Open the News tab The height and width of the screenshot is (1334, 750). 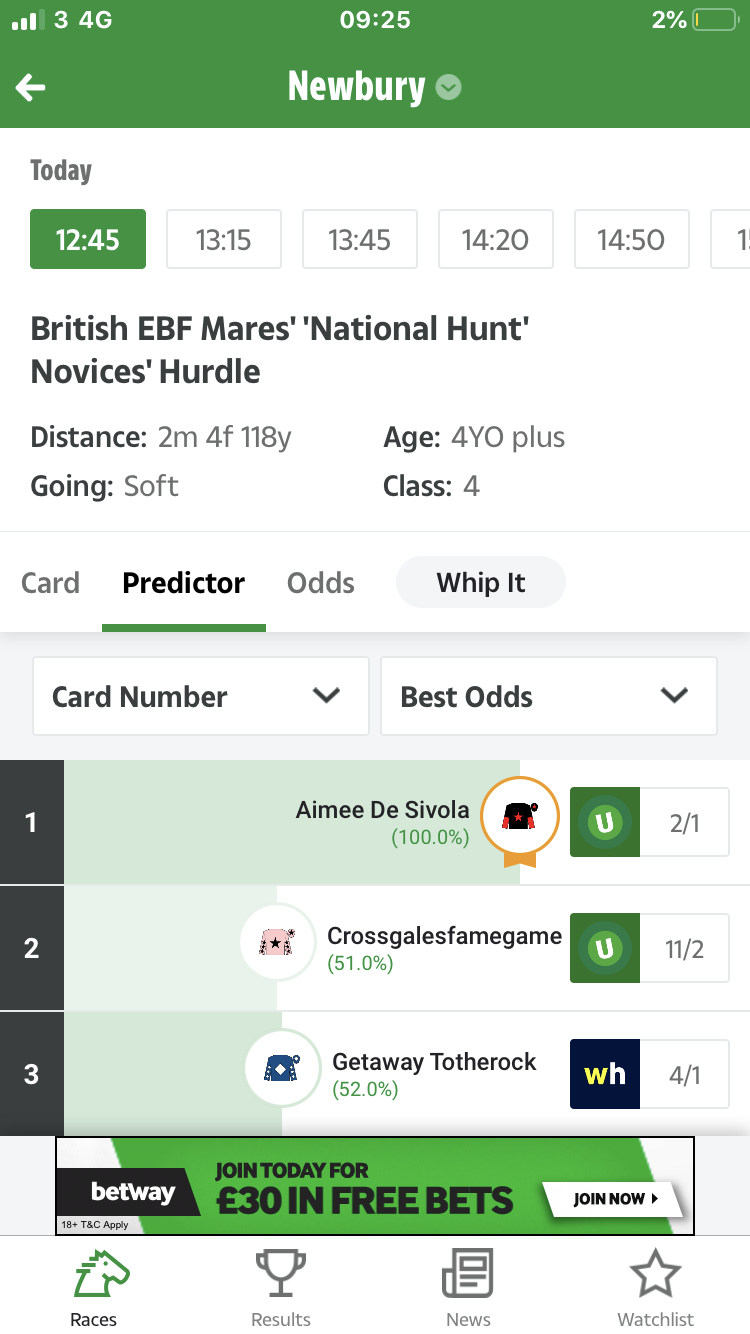click(468, 1288)
